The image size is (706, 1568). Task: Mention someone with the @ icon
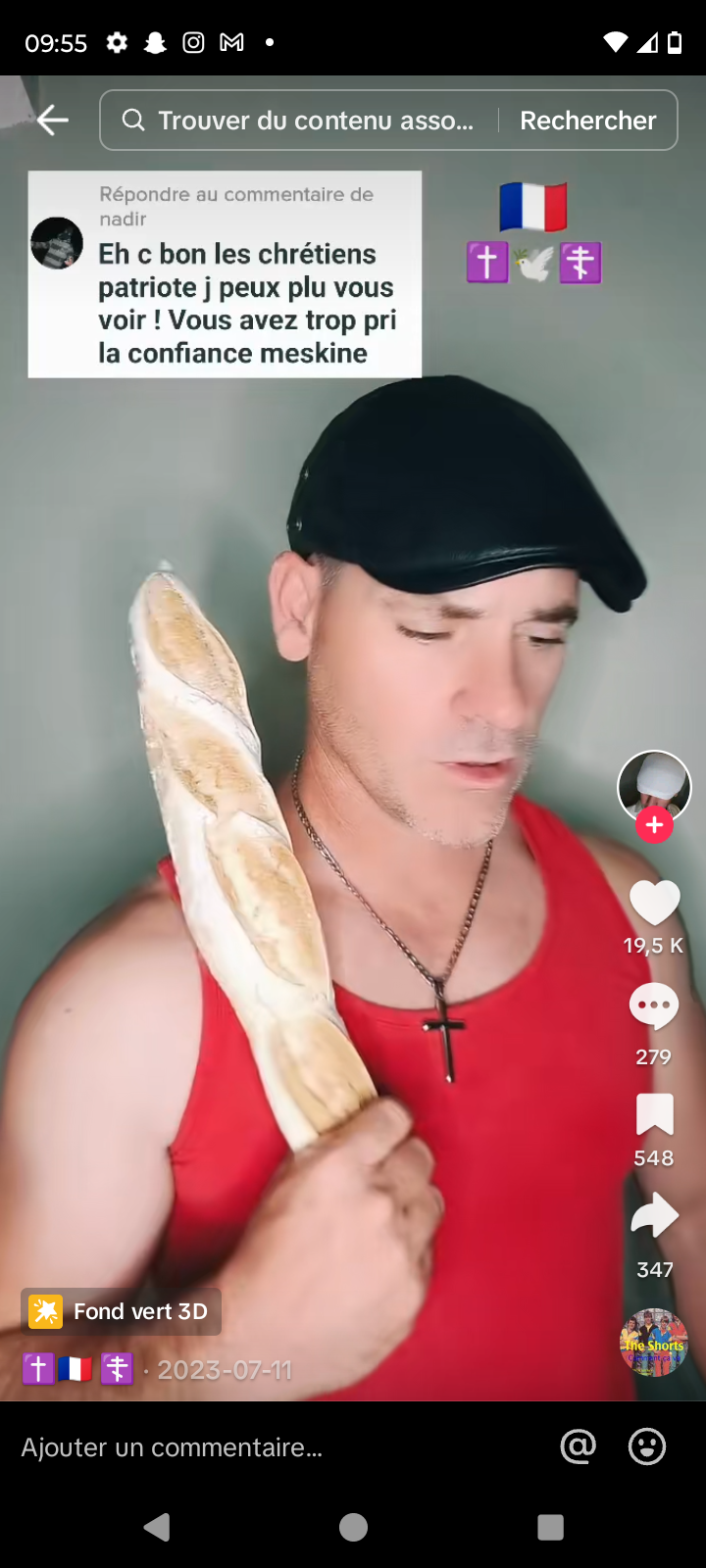578,1447
